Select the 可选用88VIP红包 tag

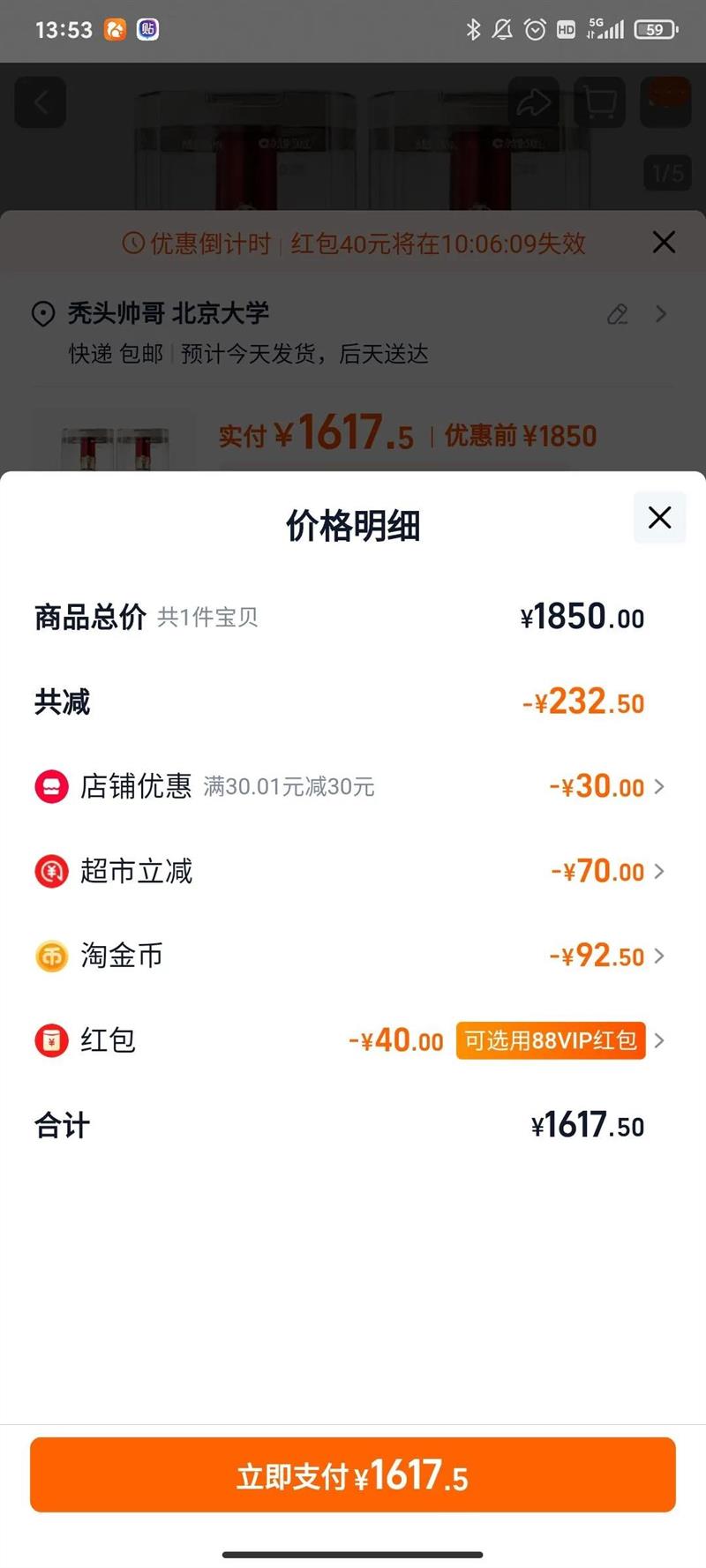coord(551,1041)
